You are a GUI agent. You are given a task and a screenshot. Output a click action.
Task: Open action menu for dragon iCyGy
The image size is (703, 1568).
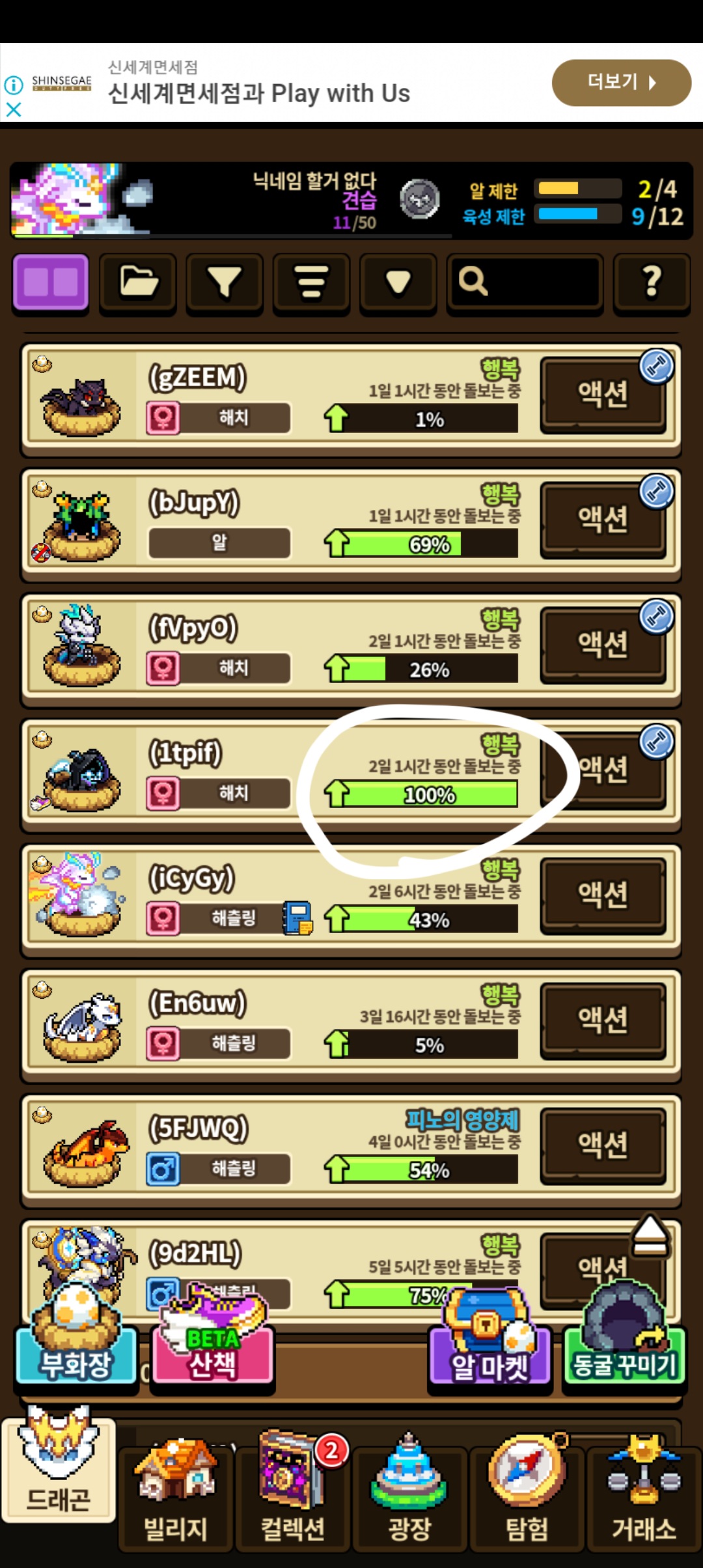(603, 895)
